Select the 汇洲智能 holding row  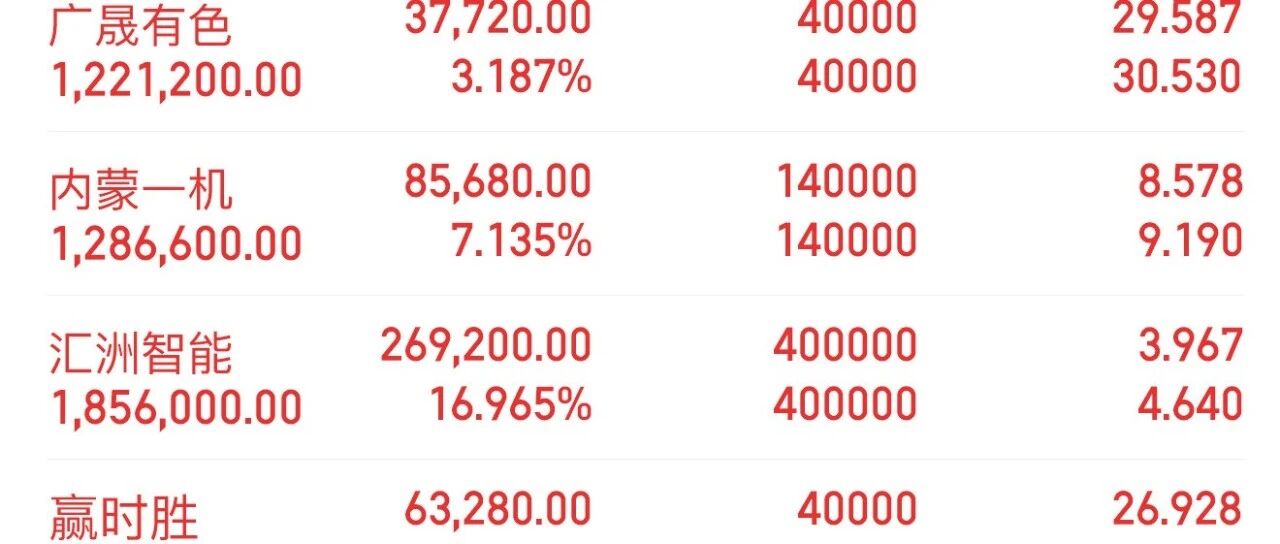point(645,377)
